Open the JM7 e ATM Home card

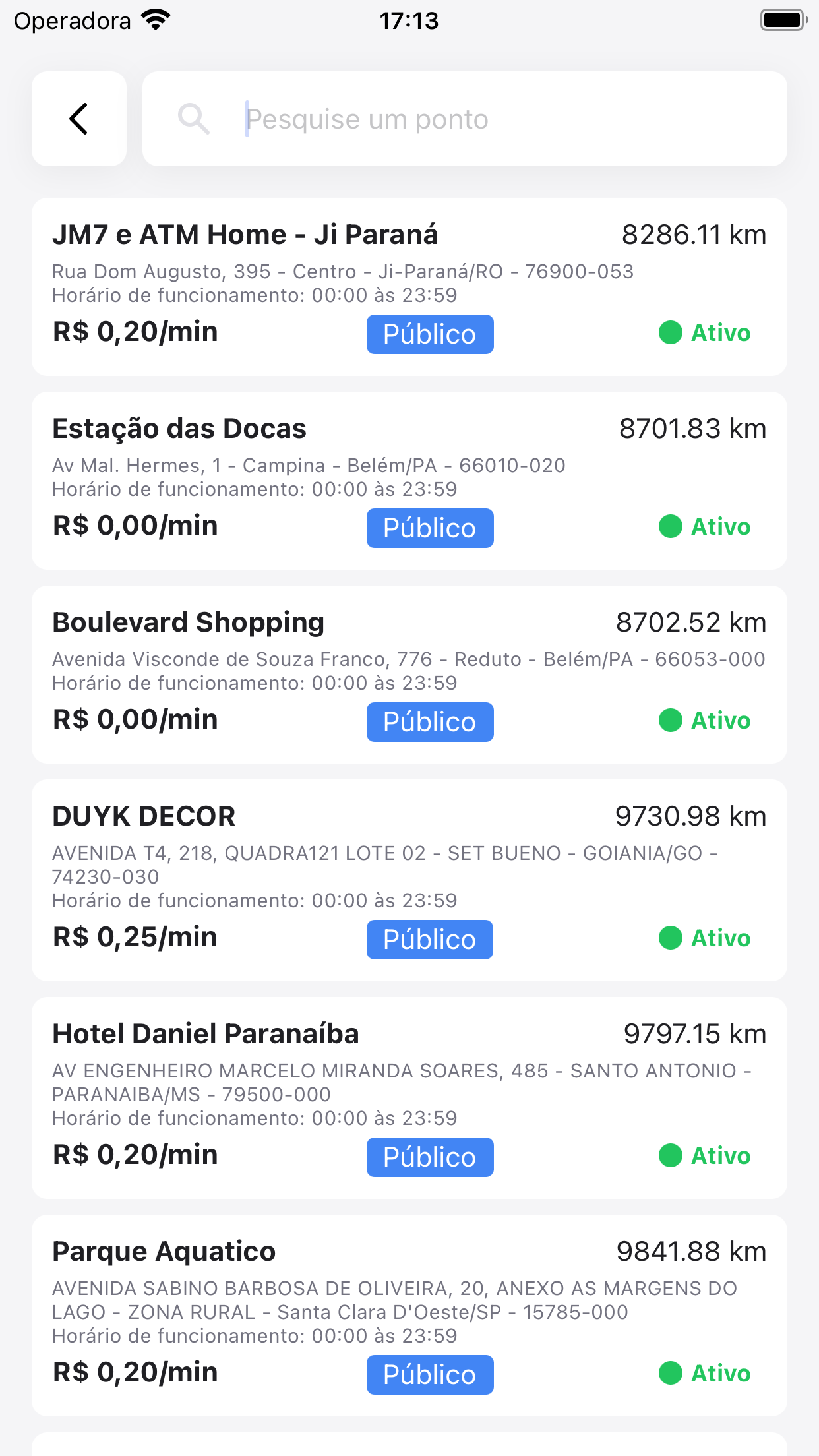tap(409, 287)
